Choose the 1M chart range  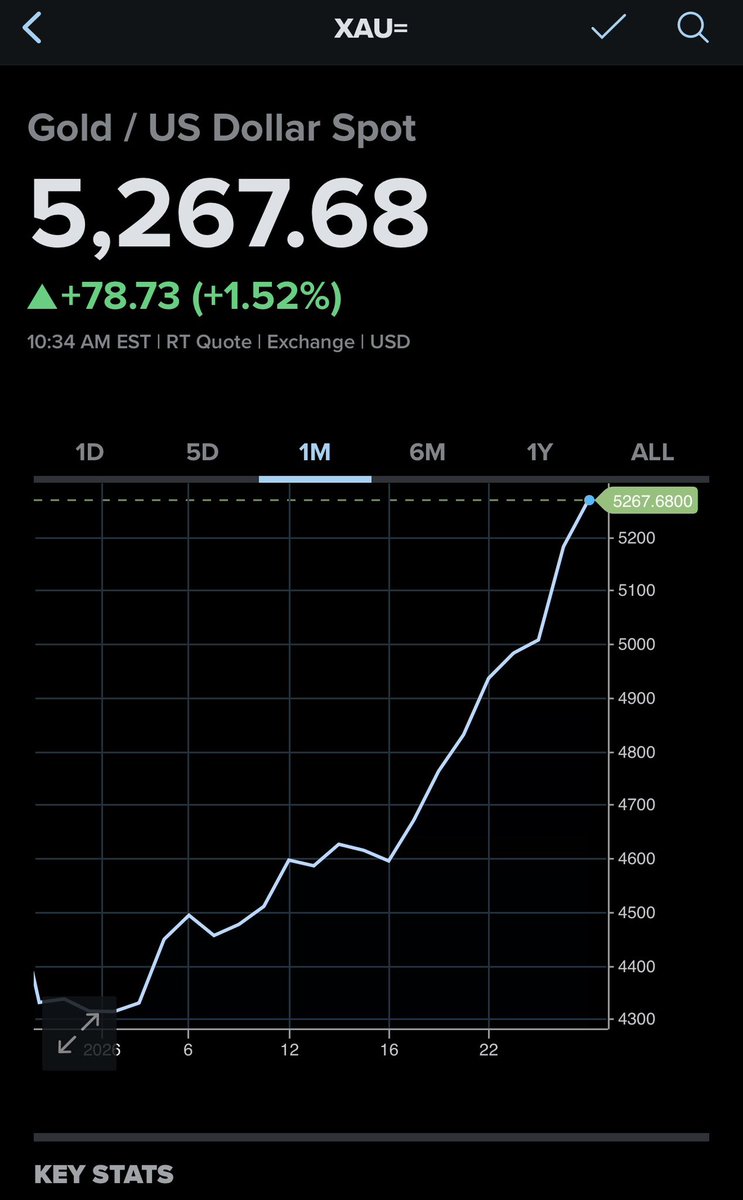[314, 452]
